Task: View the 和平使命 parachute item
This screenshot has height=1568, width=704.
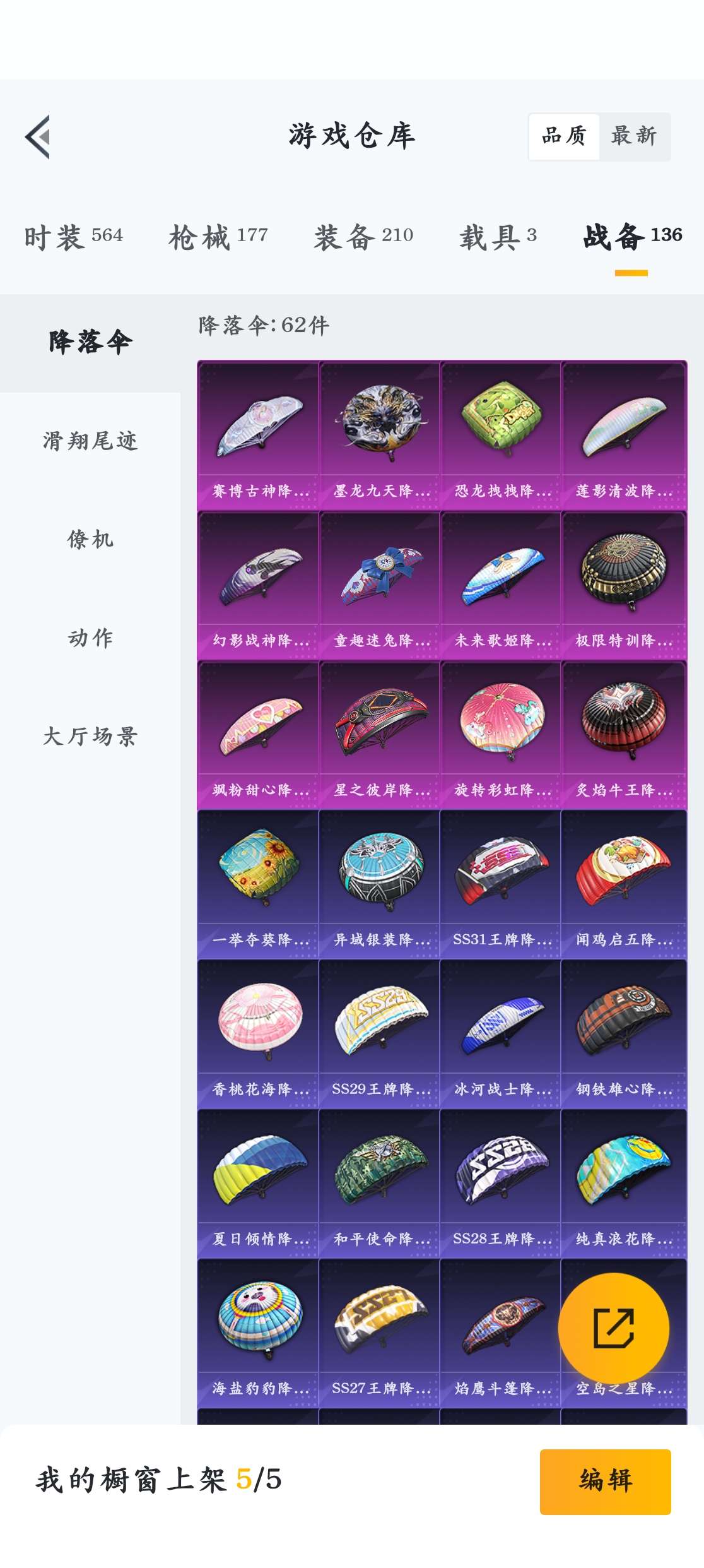Action: pos(379,1183)
